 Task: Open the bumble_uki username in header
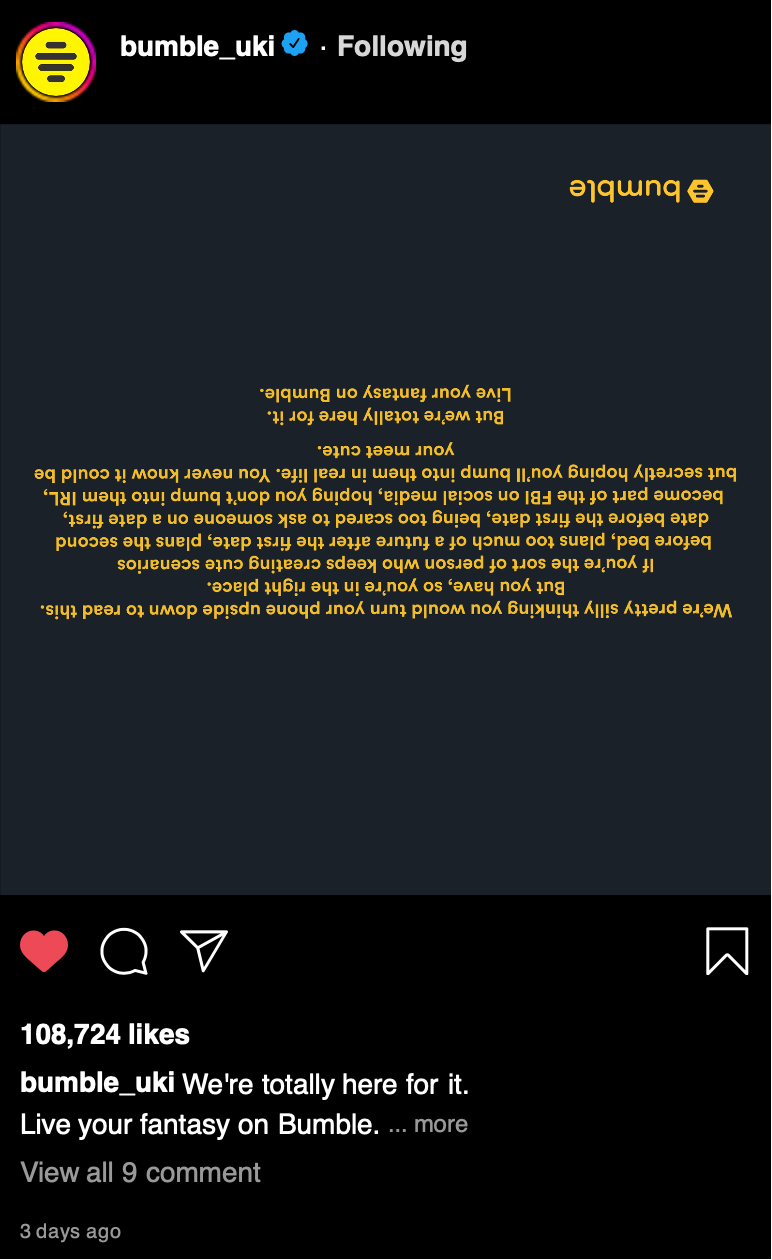(197, 46)
